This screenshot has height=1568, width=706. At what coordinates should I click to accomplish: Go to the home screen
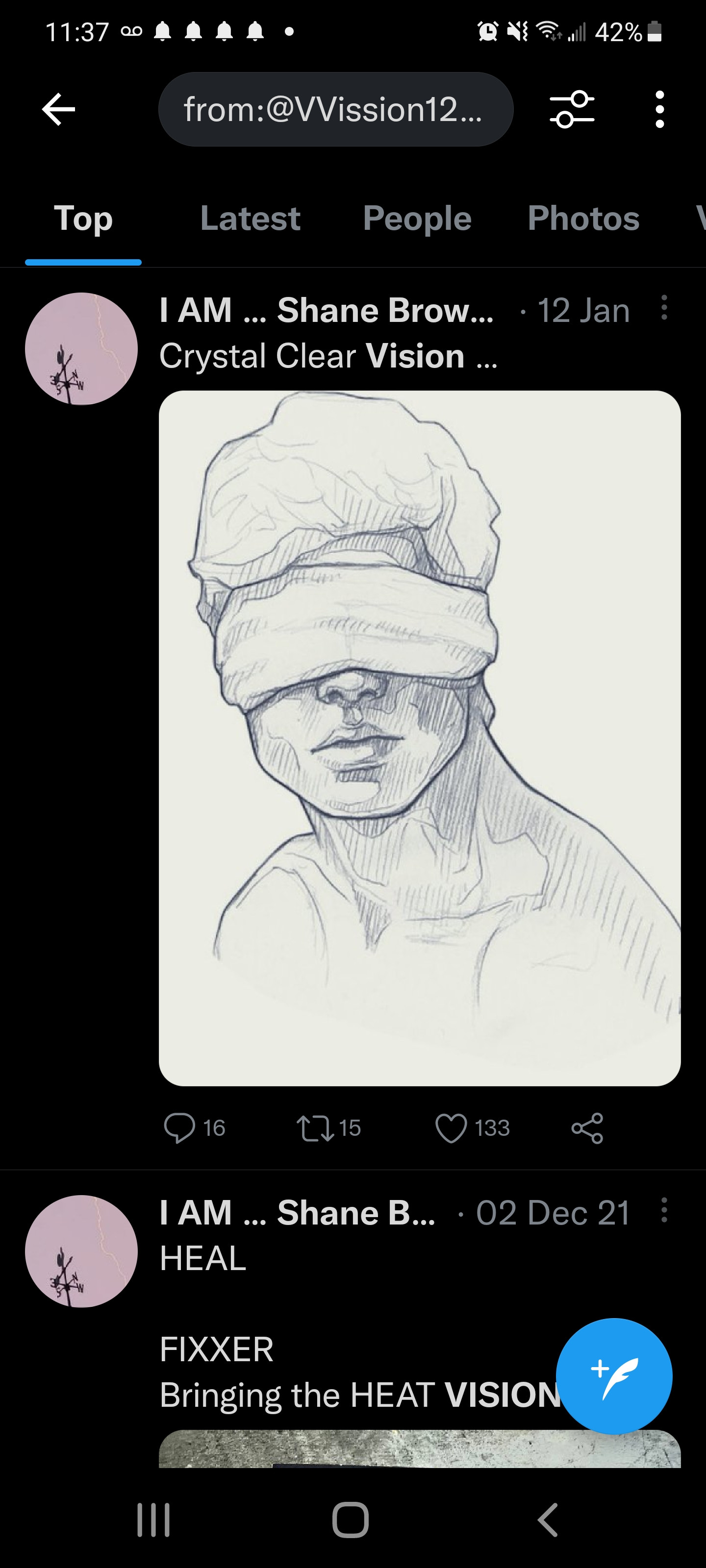[350, 1520]
